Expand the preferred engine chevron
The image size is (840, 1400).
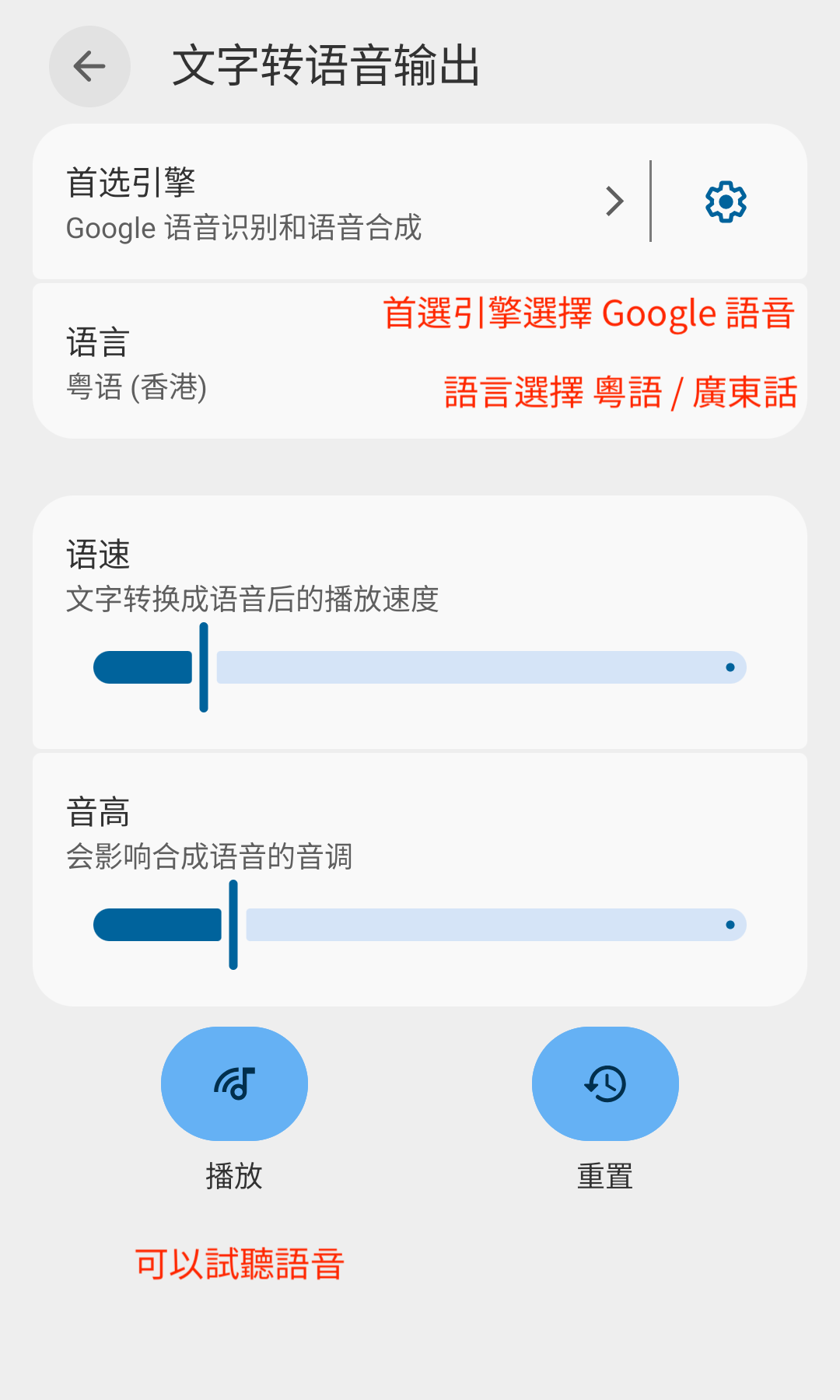pyautogui.click(x=614, y=201)
